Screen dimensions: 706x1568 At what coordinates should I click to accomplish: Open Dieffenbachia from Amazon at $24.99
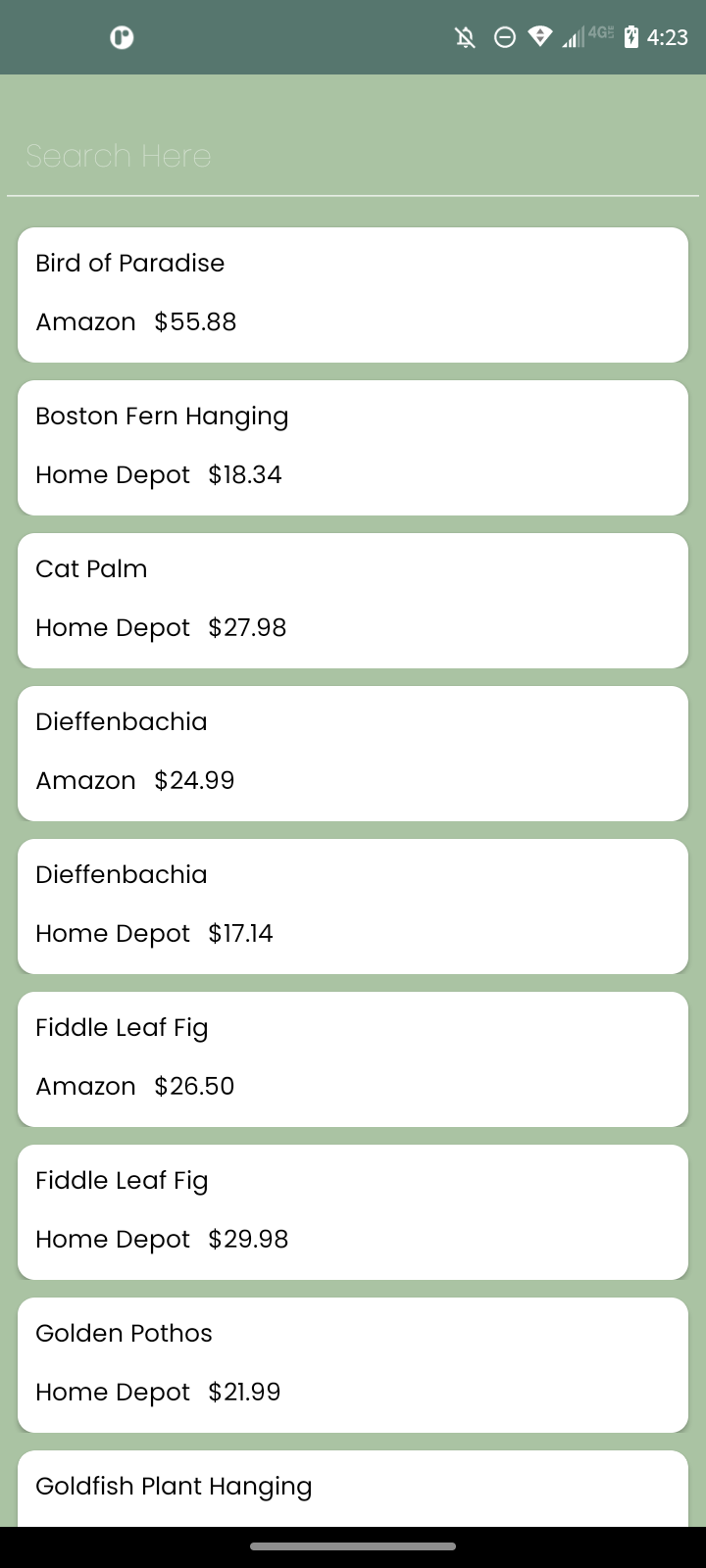(353, 753)
